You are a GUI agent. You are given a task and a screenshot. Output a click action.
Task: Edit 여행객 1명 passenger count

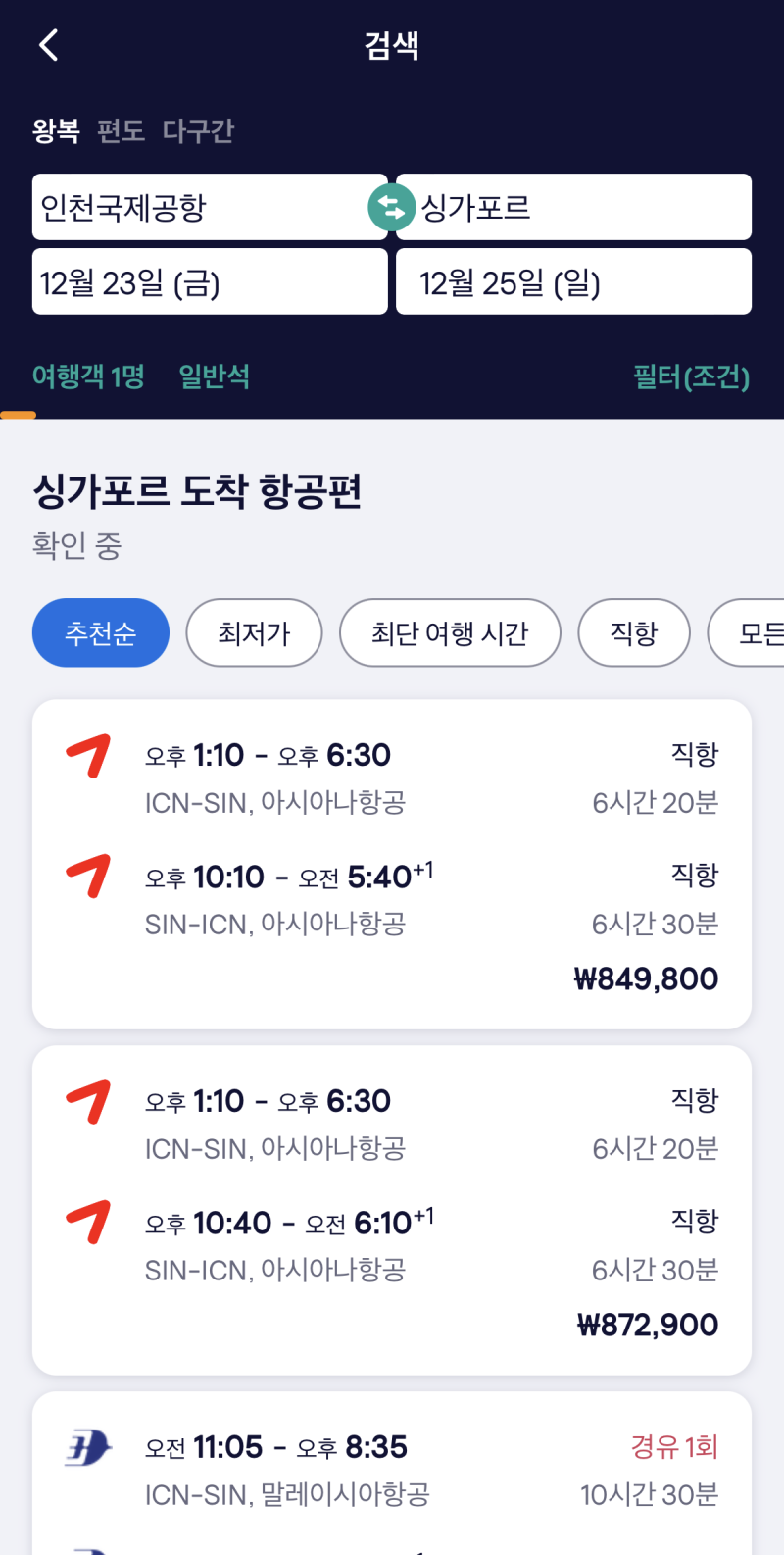[x=88, y=376]
